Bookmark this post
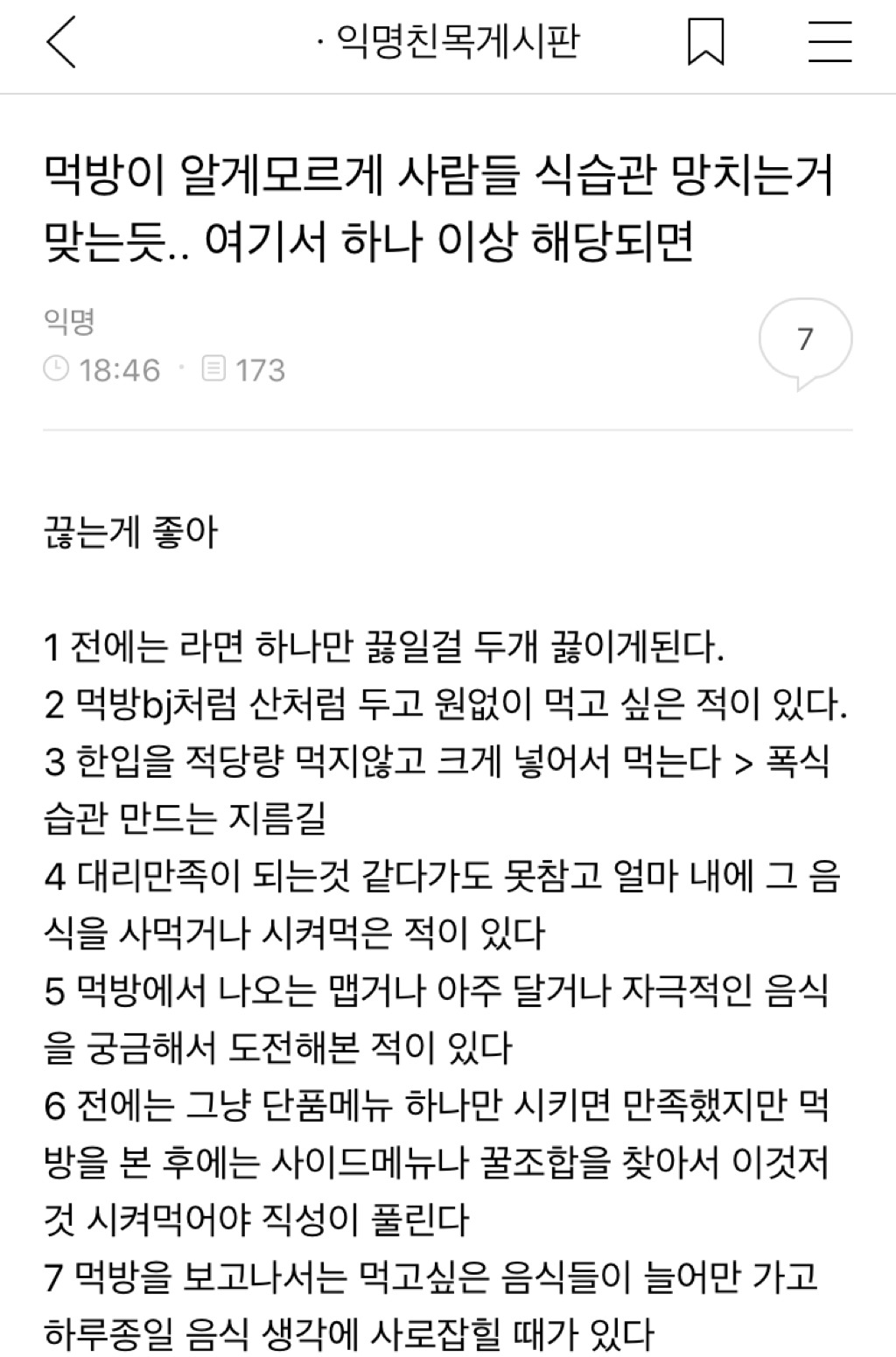 click(705, 43)
